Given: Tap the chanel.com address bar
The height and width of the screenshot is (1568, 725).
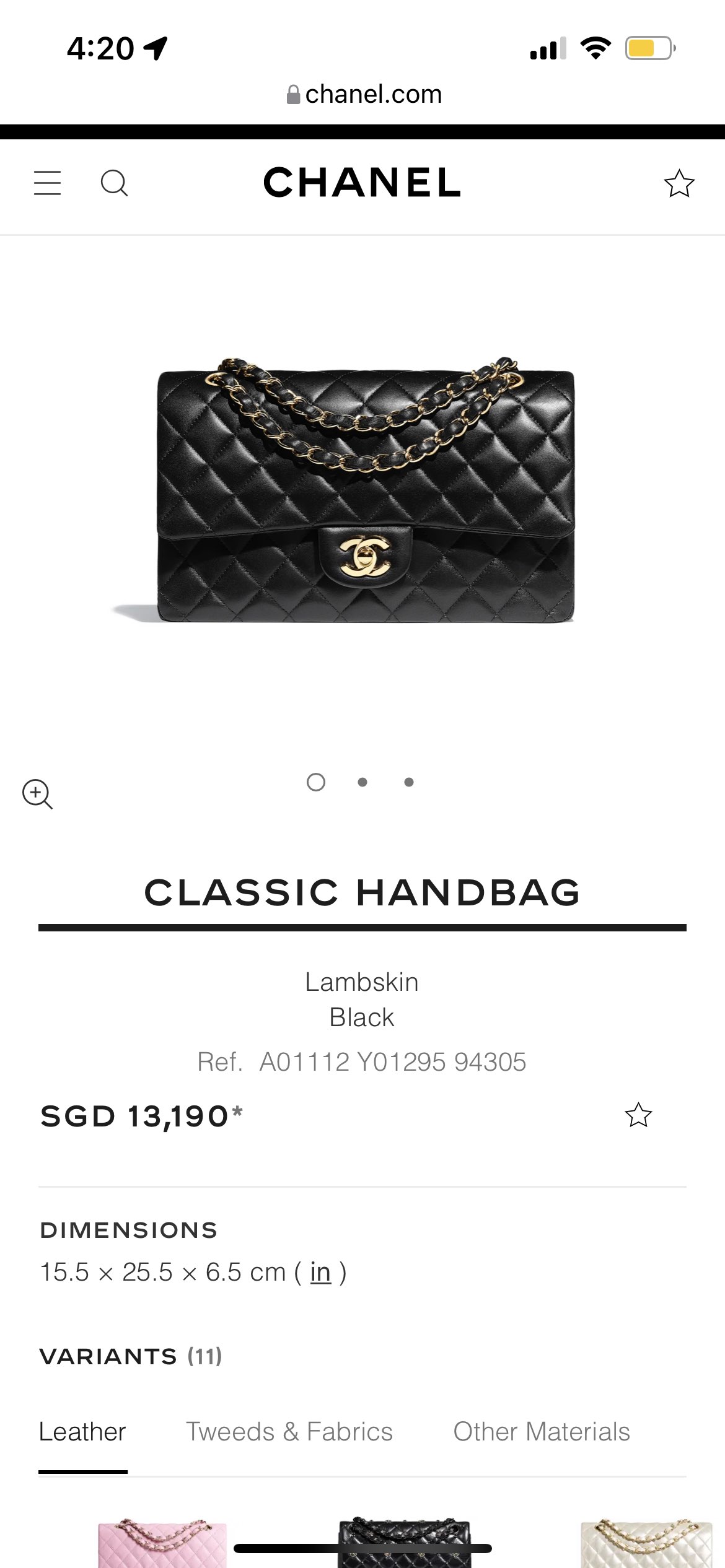Looking at the screenshot, I should [364, 94].
